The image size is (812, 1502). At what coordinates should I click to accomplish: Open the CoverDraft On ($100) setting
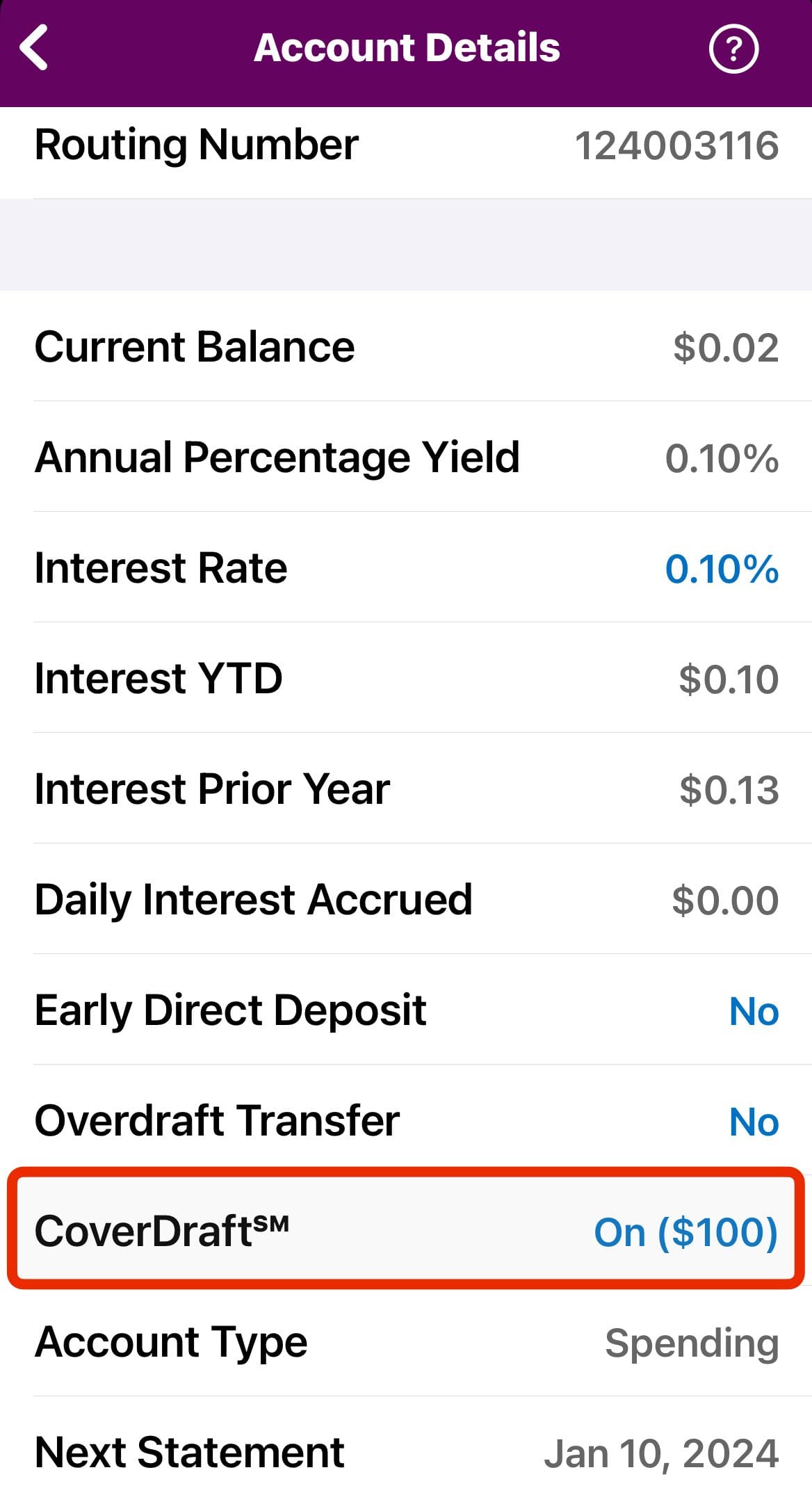coord(685,1232)
